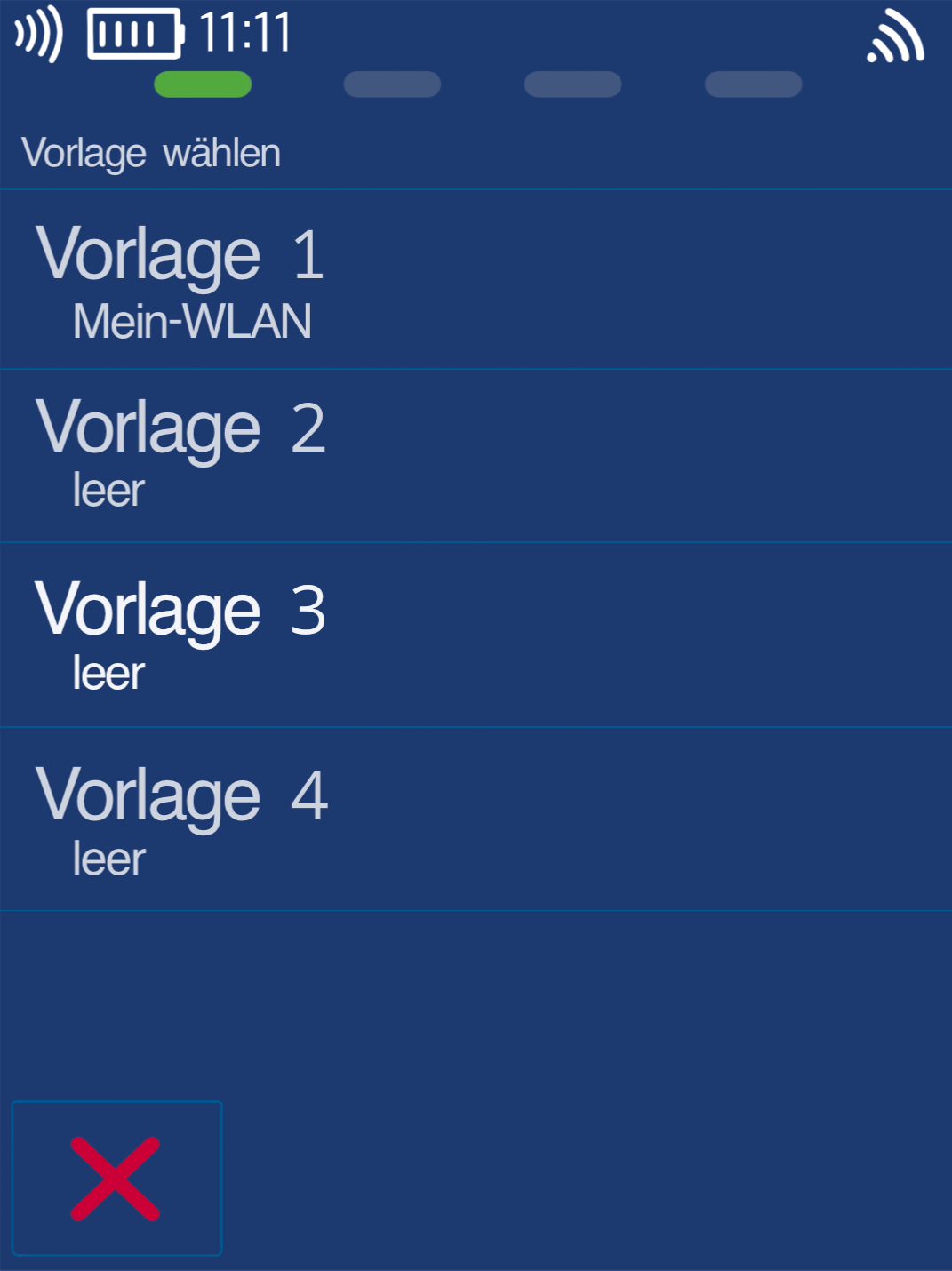This screenshot has height=1271, width=952.
Task: Open Vorlage 3 template slot
Action: click(x=476, y=635)
